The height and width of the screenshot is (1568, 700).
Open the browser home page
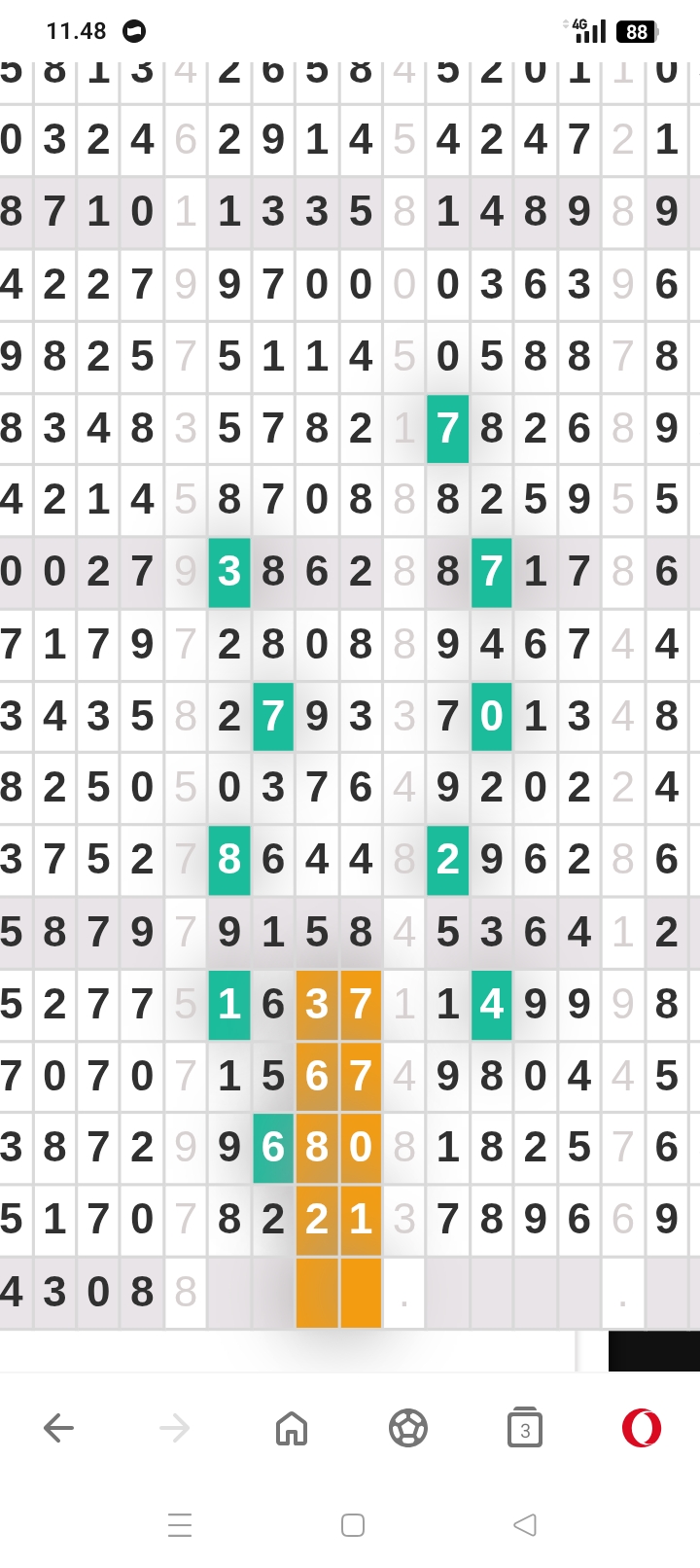point(292,1428)
